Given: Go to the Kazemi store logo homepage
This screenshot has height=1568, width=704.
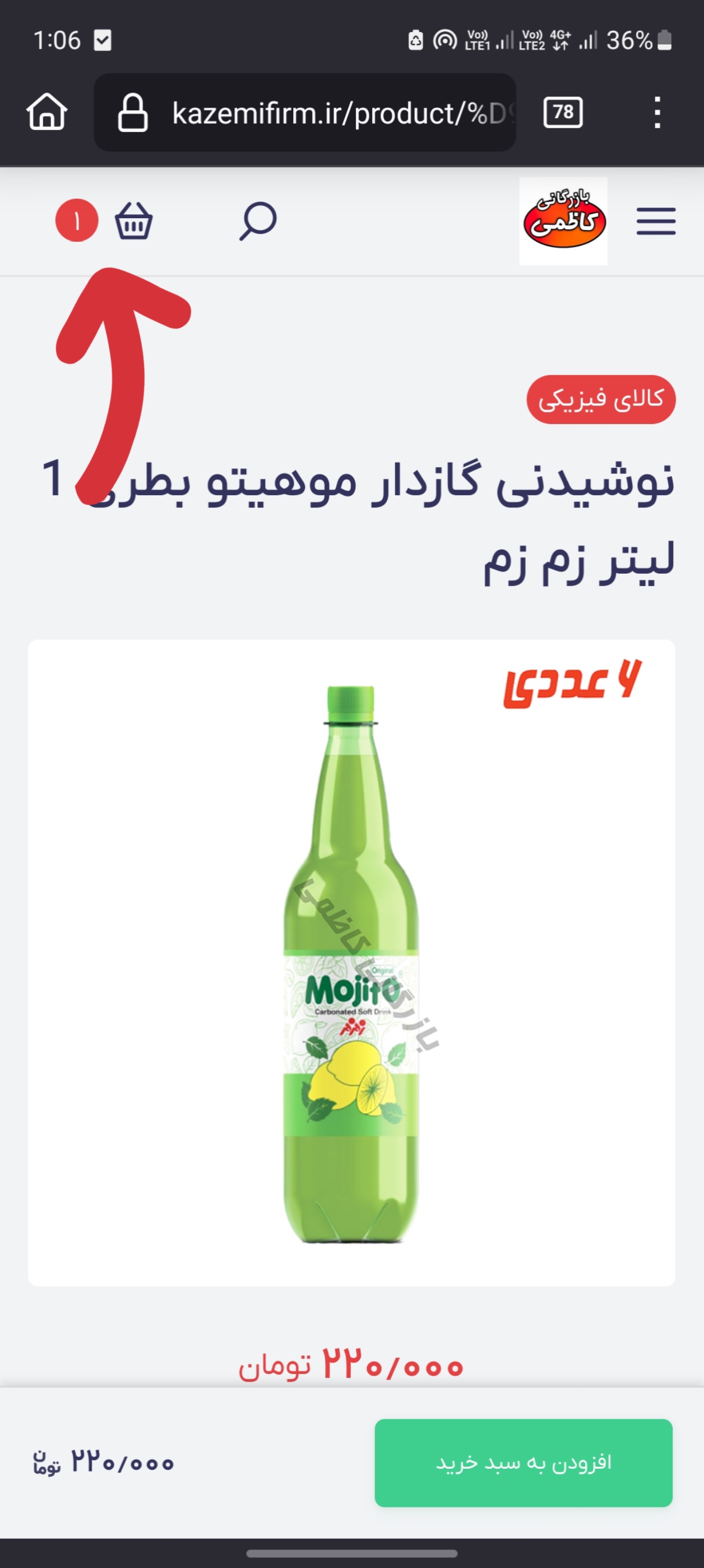Looking at the screenshot, I should (x=563, y=221).
